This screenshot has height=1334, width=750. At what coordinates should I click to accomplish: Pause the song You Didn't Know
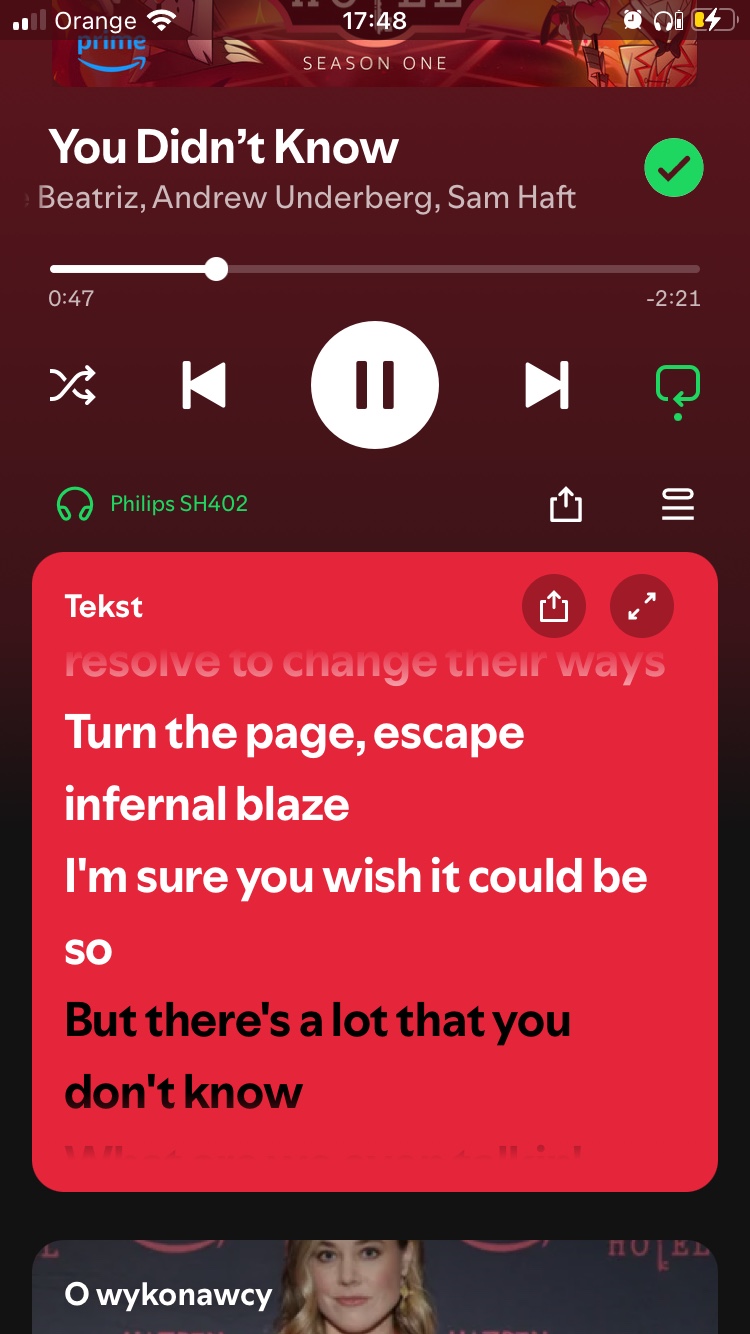[375, 385]
